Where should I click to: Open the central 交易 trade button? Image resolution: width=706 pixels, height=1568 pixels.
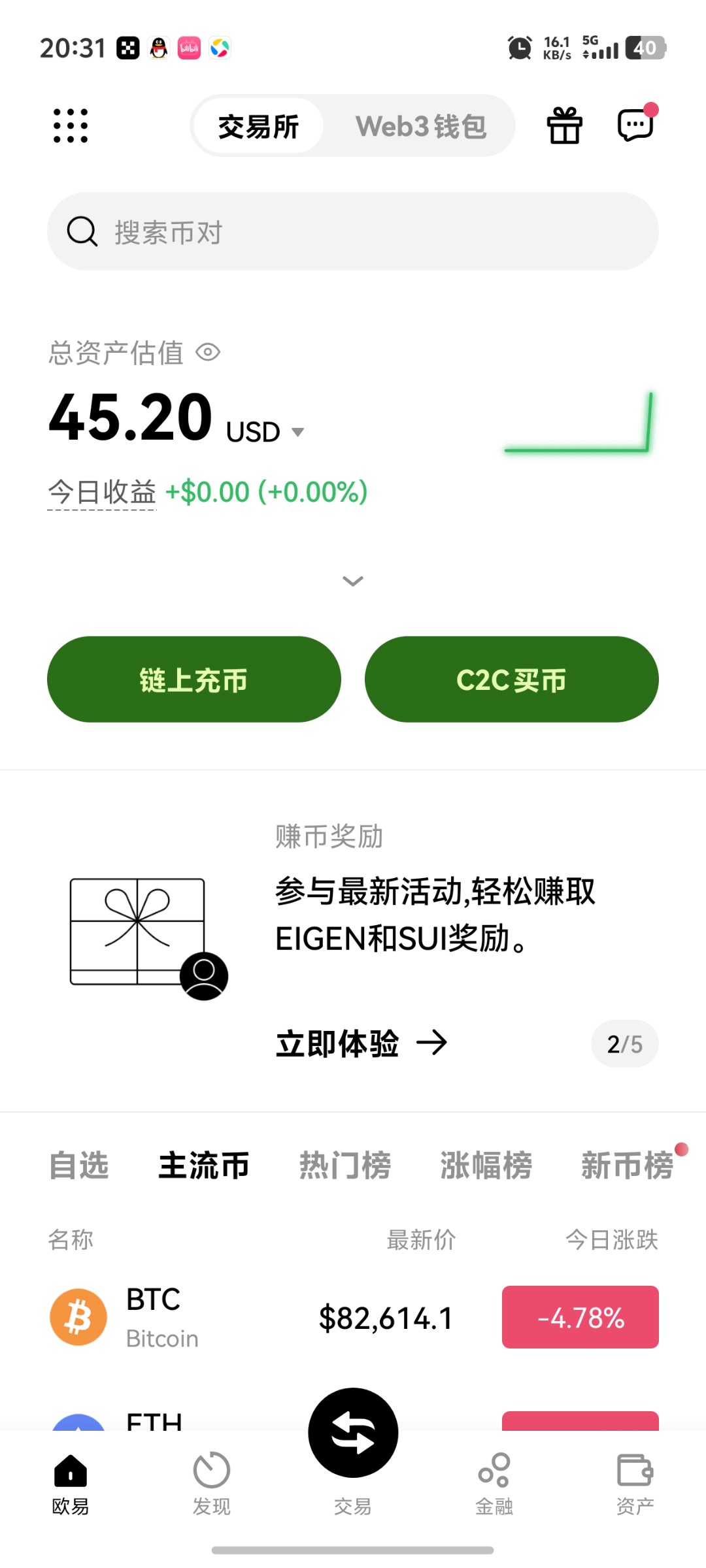coord(353,1433)
